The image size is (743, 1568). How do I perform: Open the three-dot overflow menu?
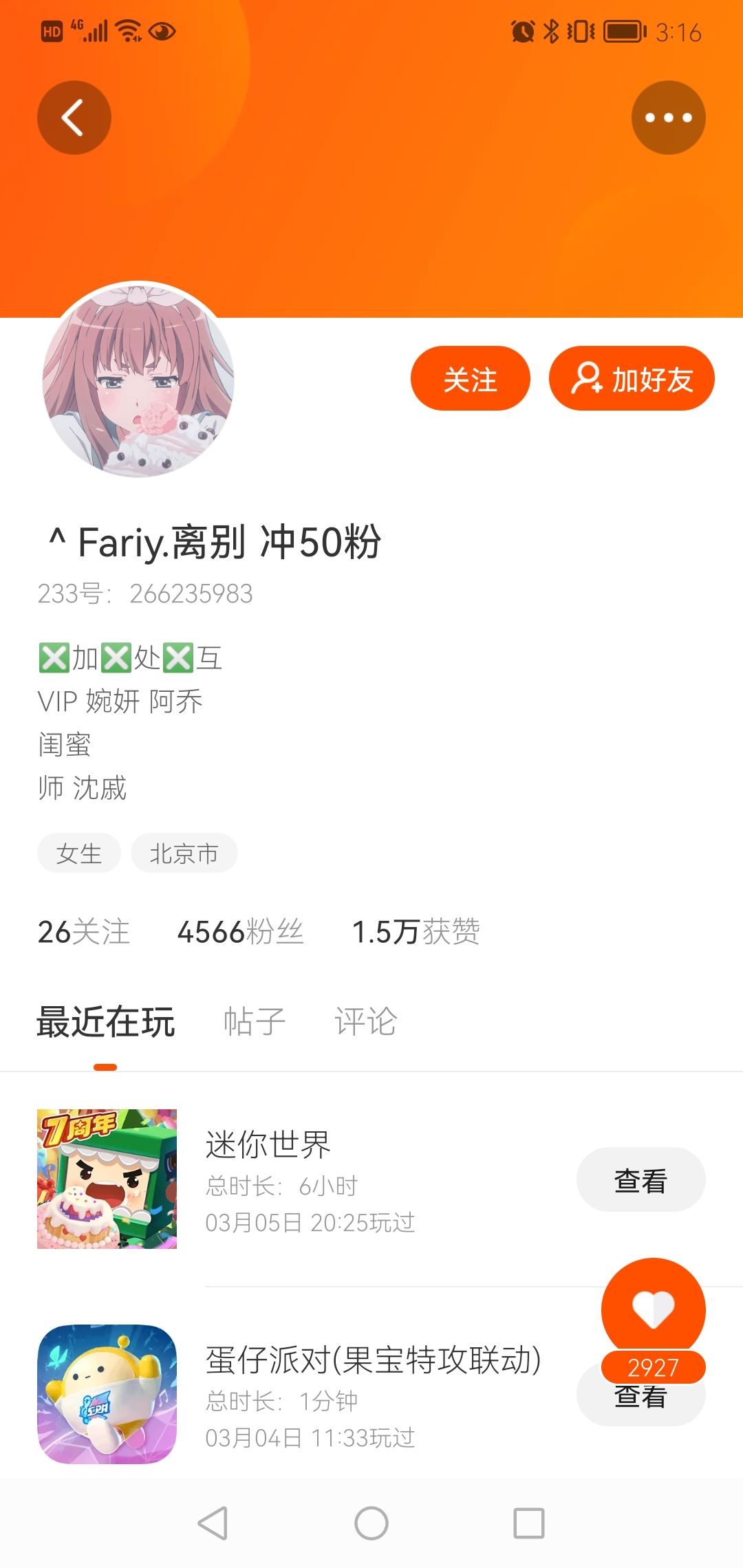click(x=668, y=118)
